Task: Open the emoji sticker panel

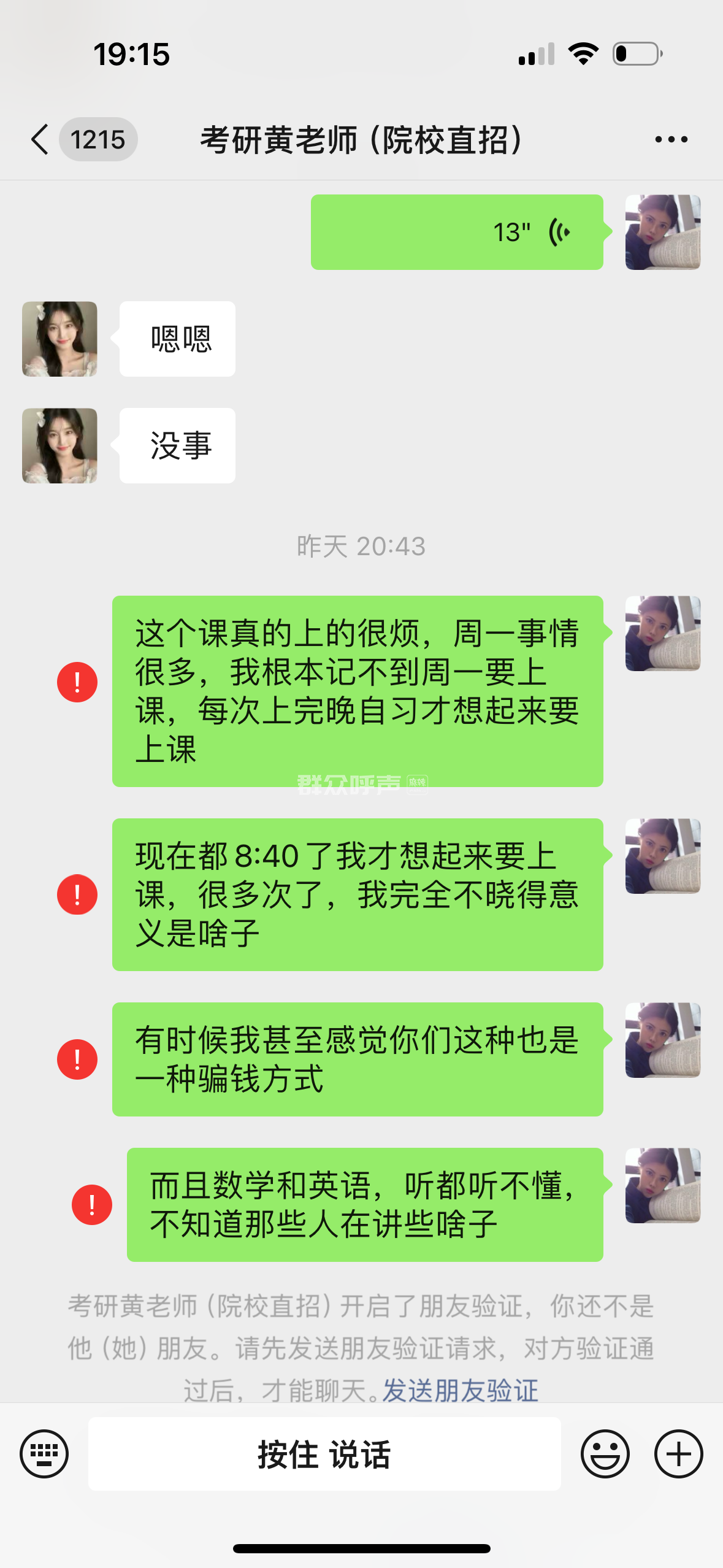Action: (605, 1454)
